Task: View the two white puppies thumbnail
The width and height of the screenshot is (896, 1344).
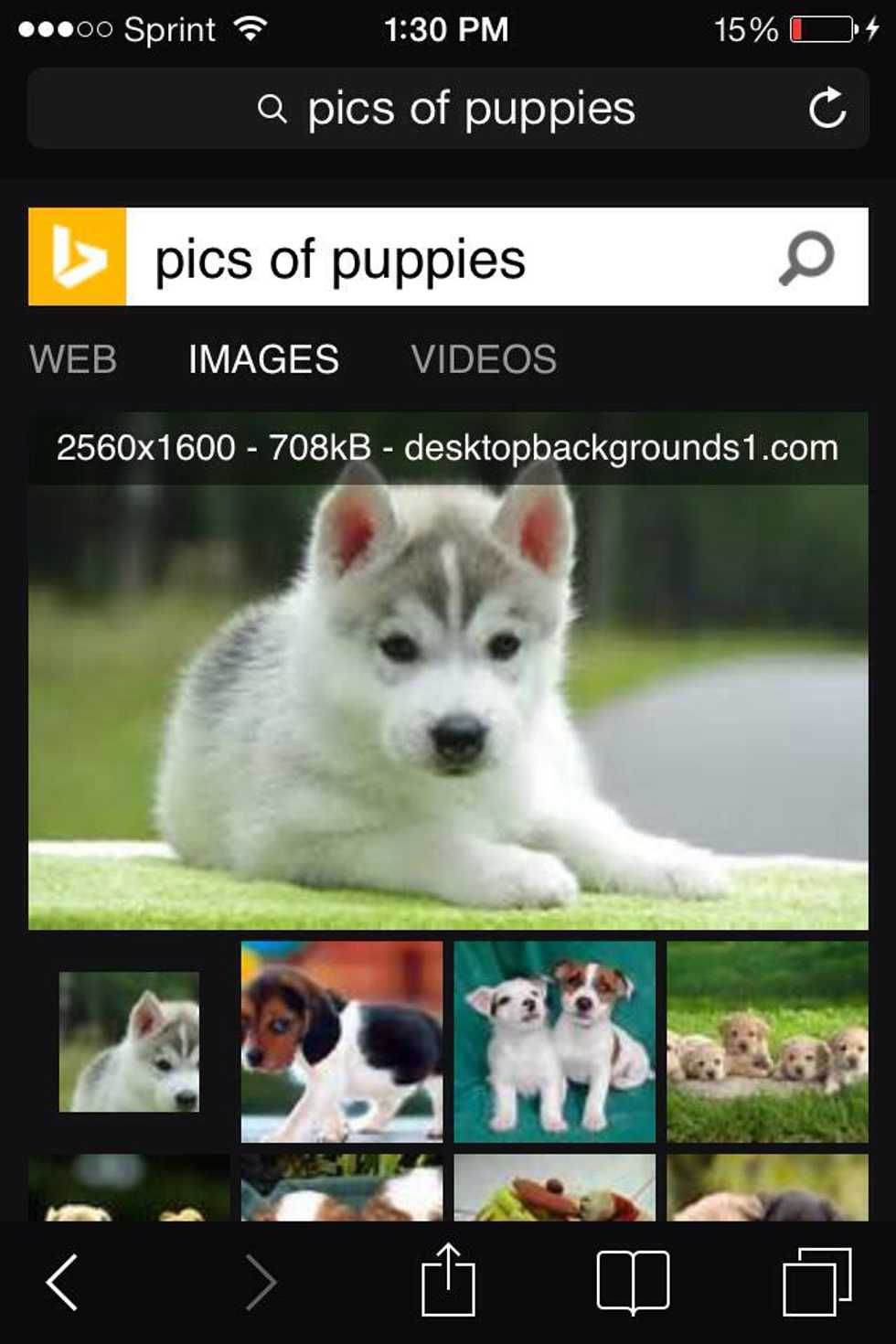Action: [x=554, y=1041]
